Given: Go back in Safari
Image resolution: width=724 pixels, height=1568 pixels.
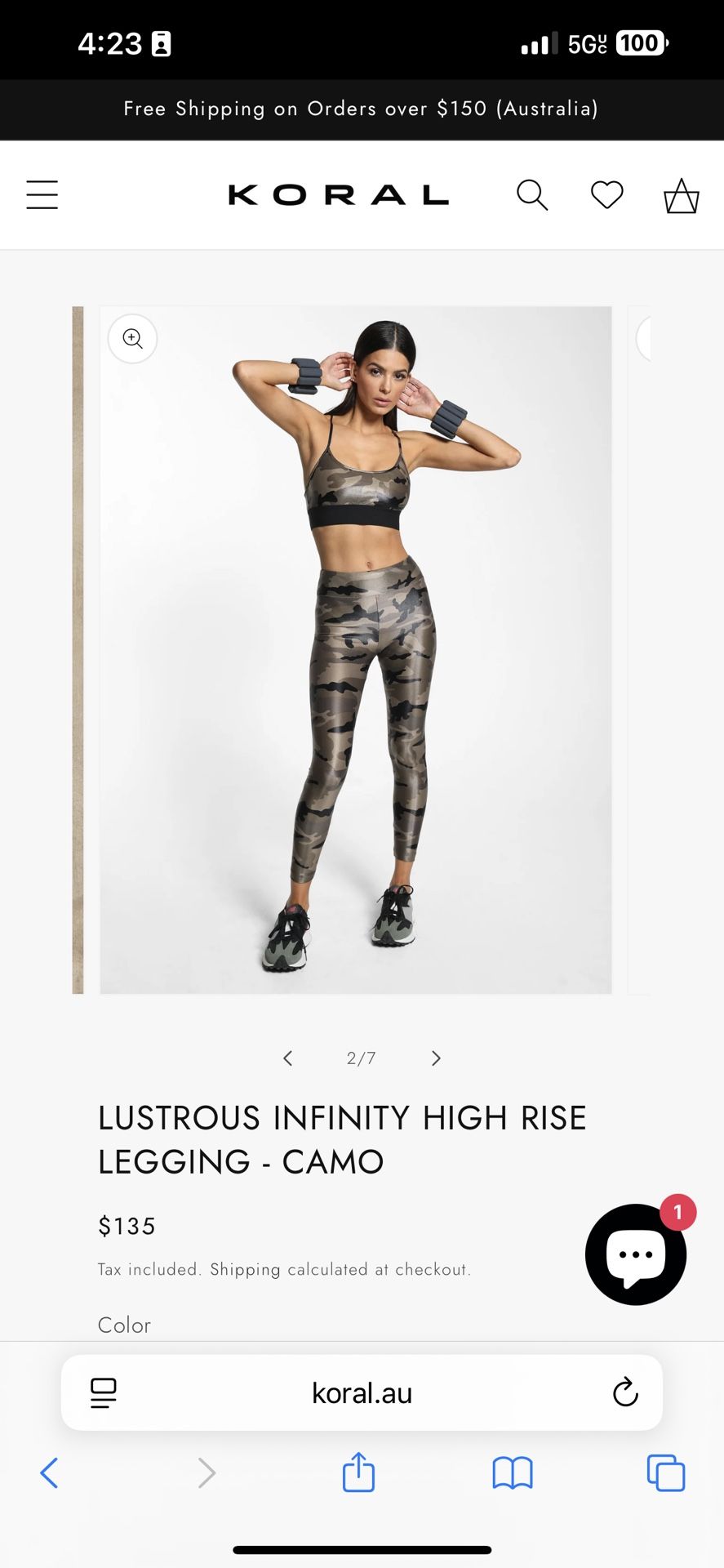Looking at the screenshot, I should tap(49, 1473).
